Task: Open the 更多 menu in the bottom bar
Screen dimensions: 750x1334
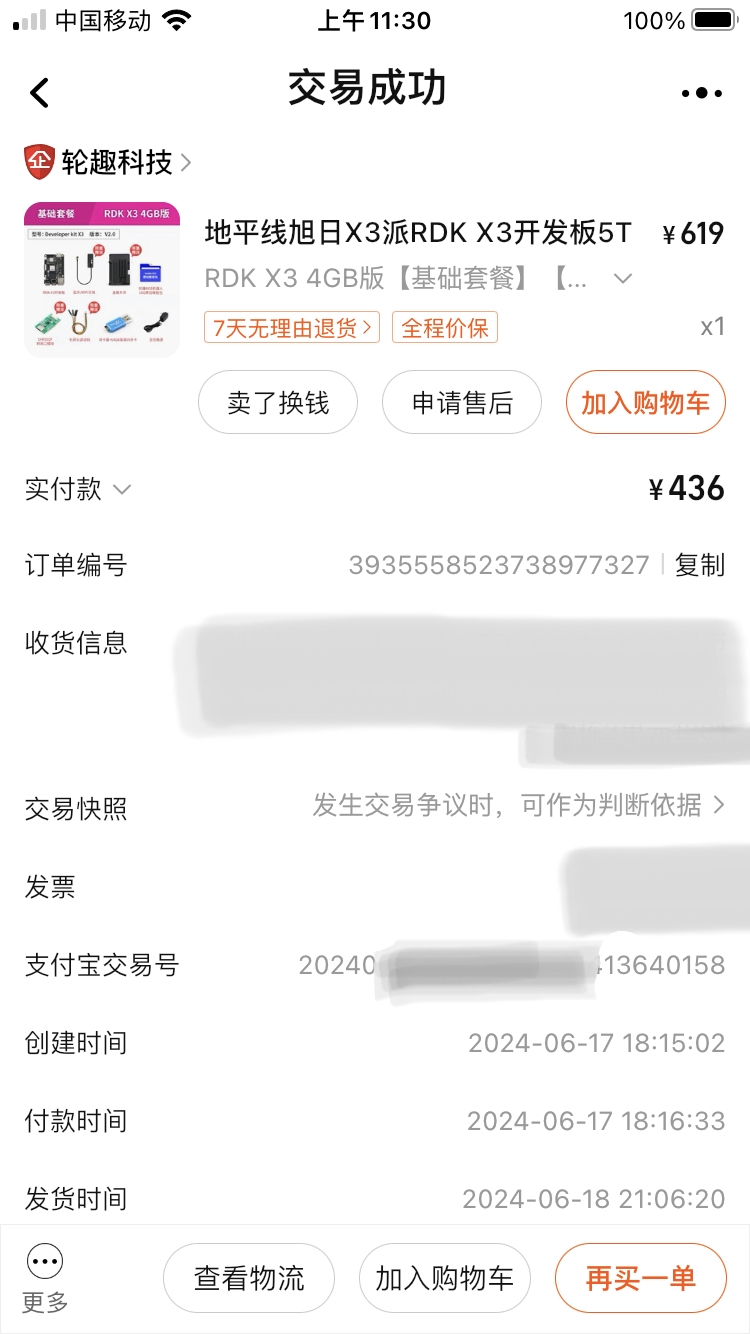Action: [x=46, y=1279]
